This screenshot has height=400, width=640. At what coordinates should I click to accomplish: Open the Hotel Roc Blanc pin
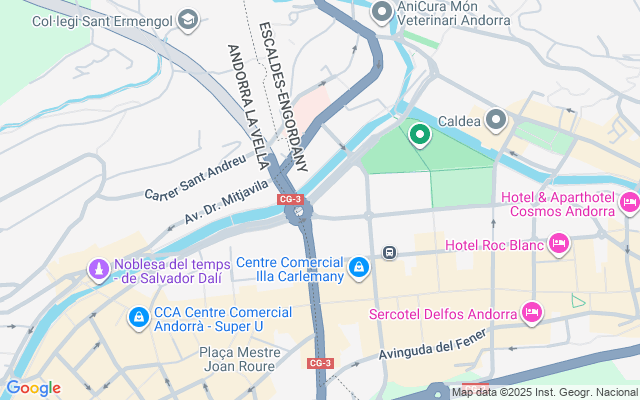559,243
